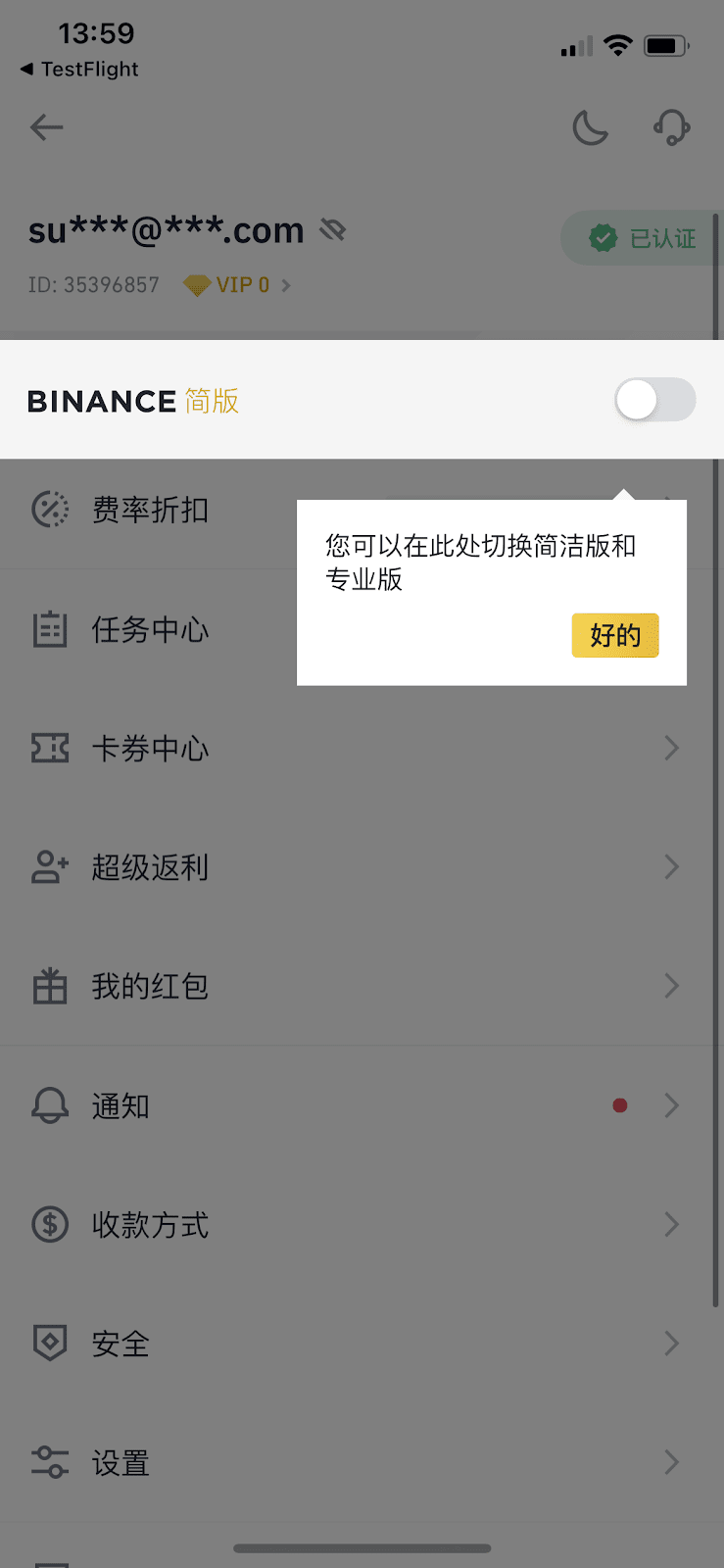This screenshot has height=1568, width=724.
Task: Open customer support headset icon
Action: pyautogui.click(x=672, y=127)
